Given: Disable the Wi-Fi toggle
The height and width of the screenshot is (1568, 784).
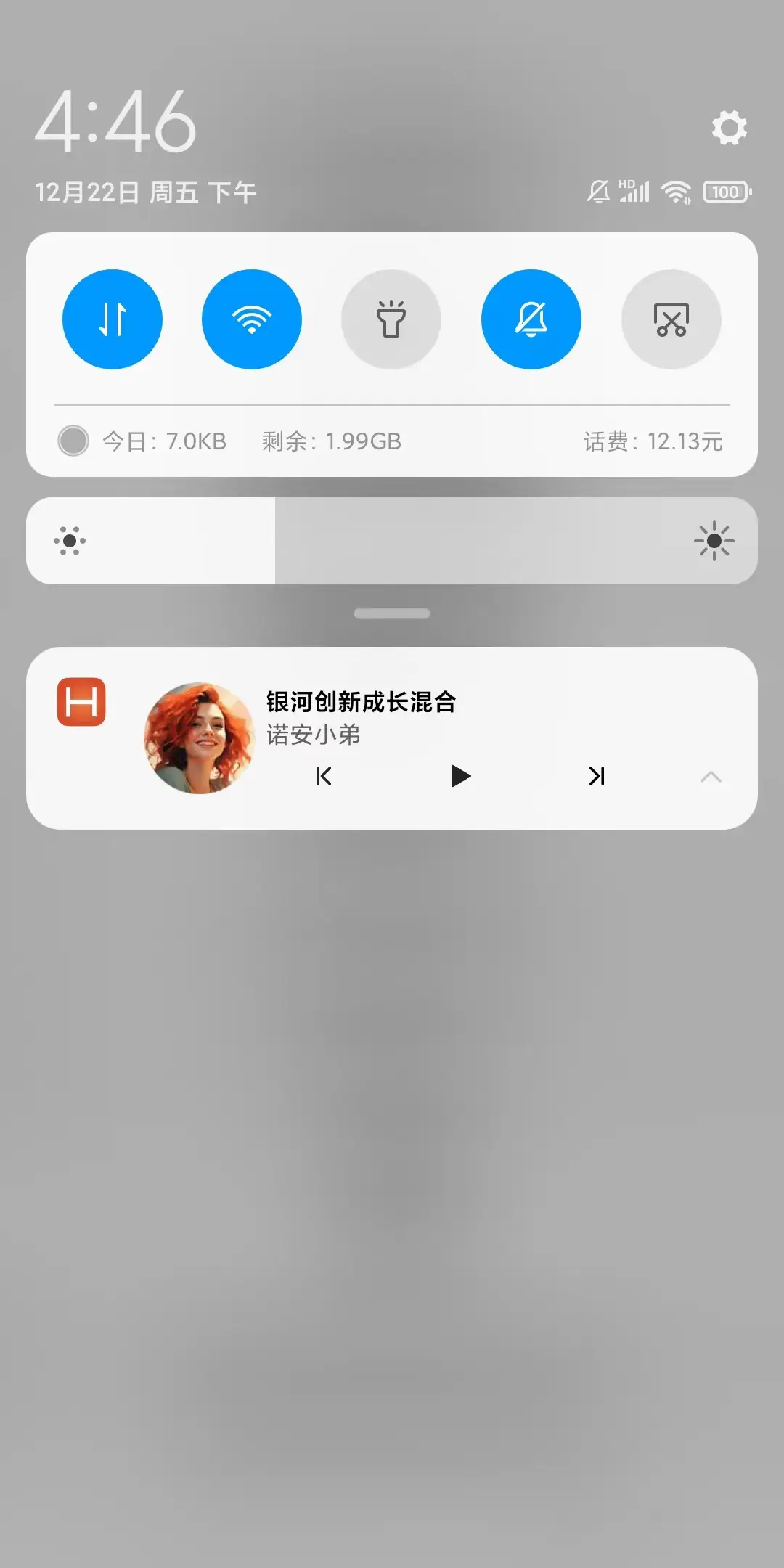Looking at the screenshot, I should click(x=252, y=319).
